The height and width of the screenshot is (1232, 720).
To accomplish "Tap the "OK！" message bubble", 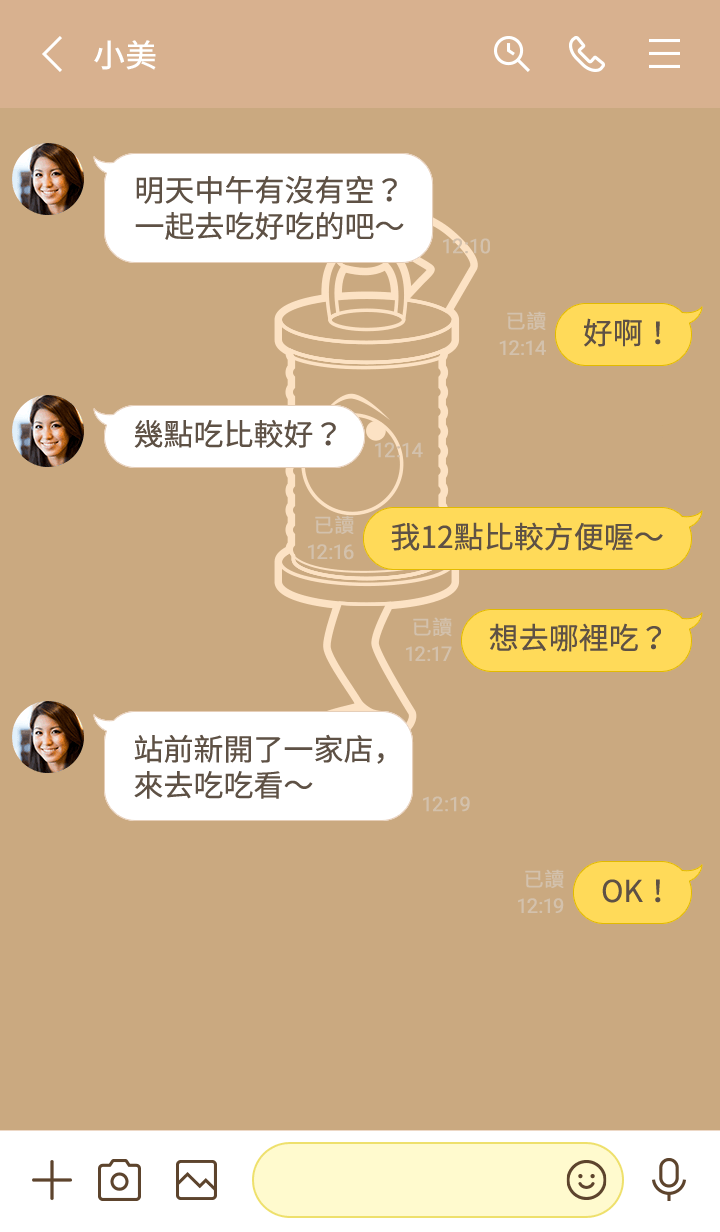I will [x=630, y=892].
